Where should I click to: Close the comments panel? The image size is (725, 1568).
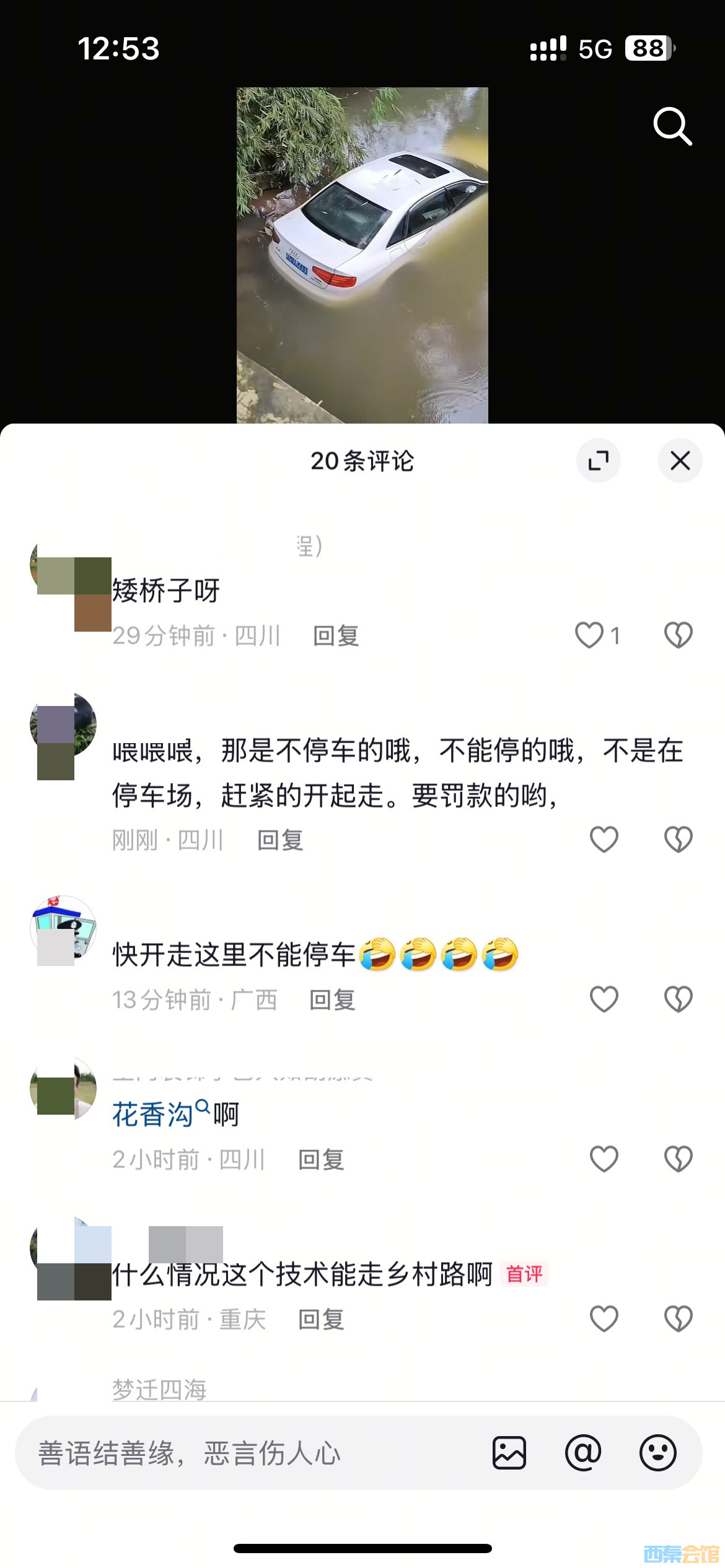coord(680,461)
